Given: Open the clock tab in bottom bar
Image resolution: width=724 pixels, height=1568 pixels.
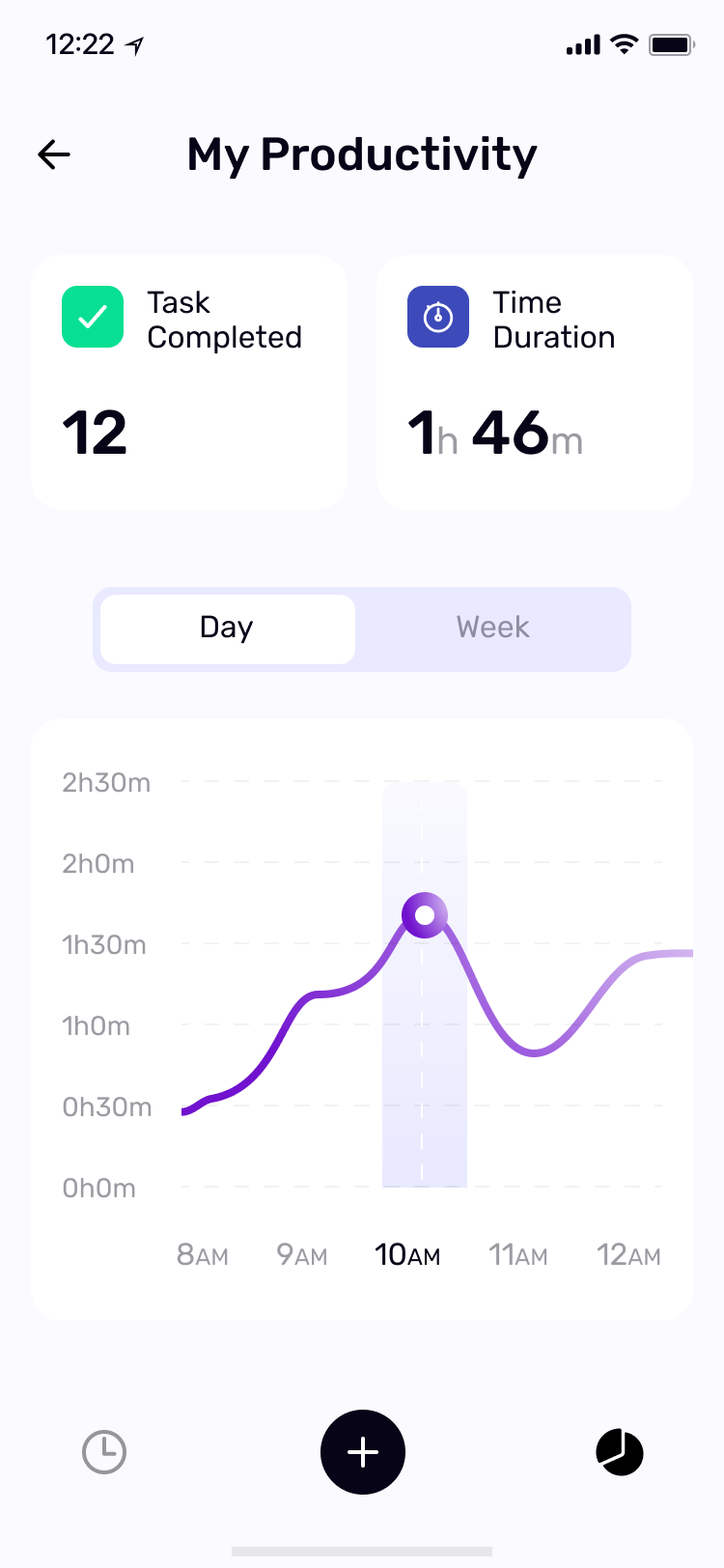Looking at the screenshot, I should 104,1451.
